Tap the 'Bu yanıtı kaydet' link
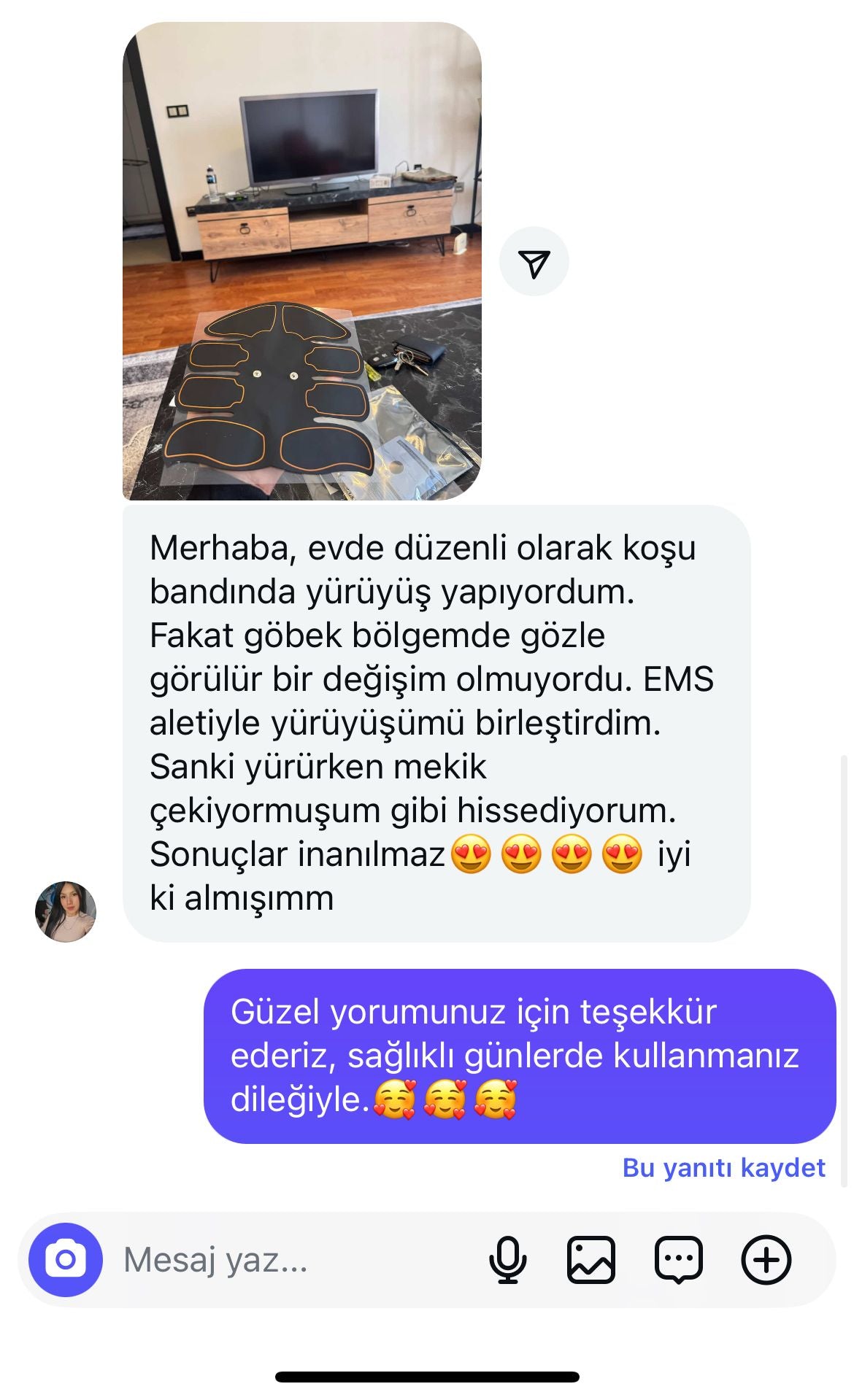 click(723, 1167)
